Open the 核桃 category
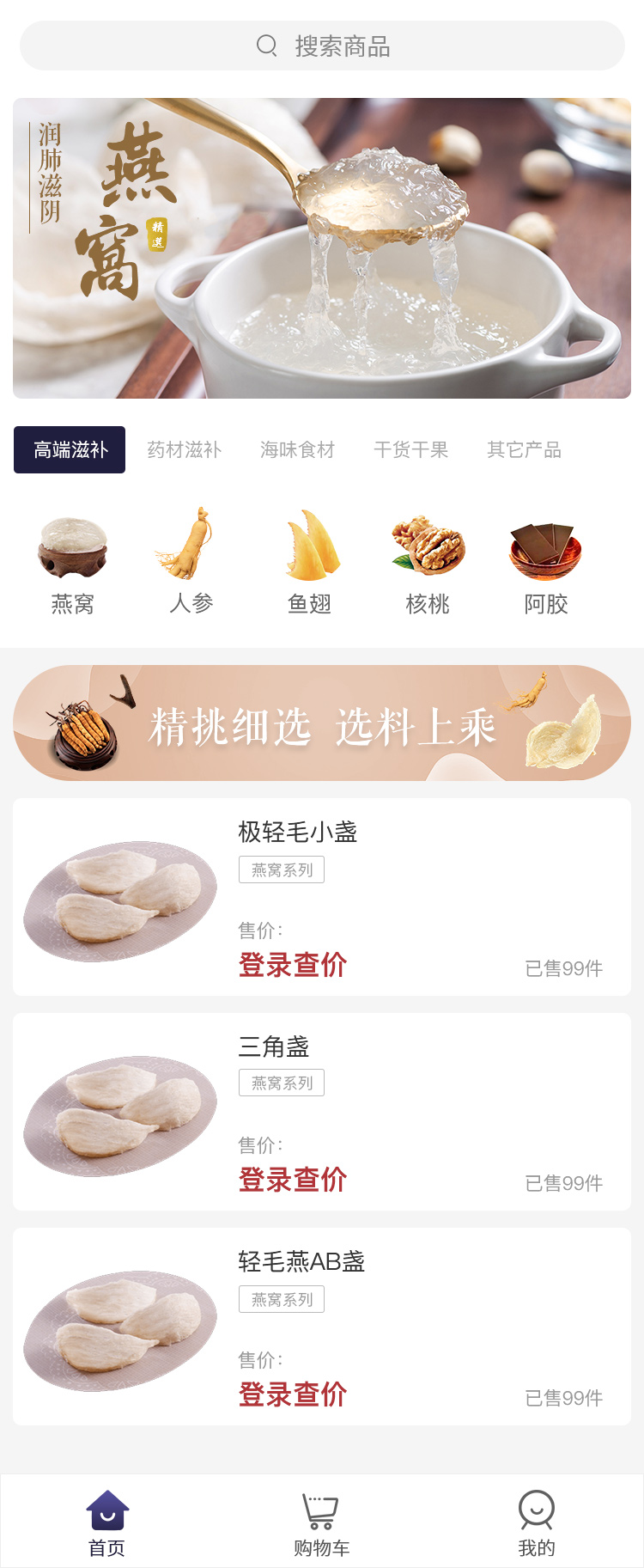Screen dimensions: 644x1568 coord(428,564)
